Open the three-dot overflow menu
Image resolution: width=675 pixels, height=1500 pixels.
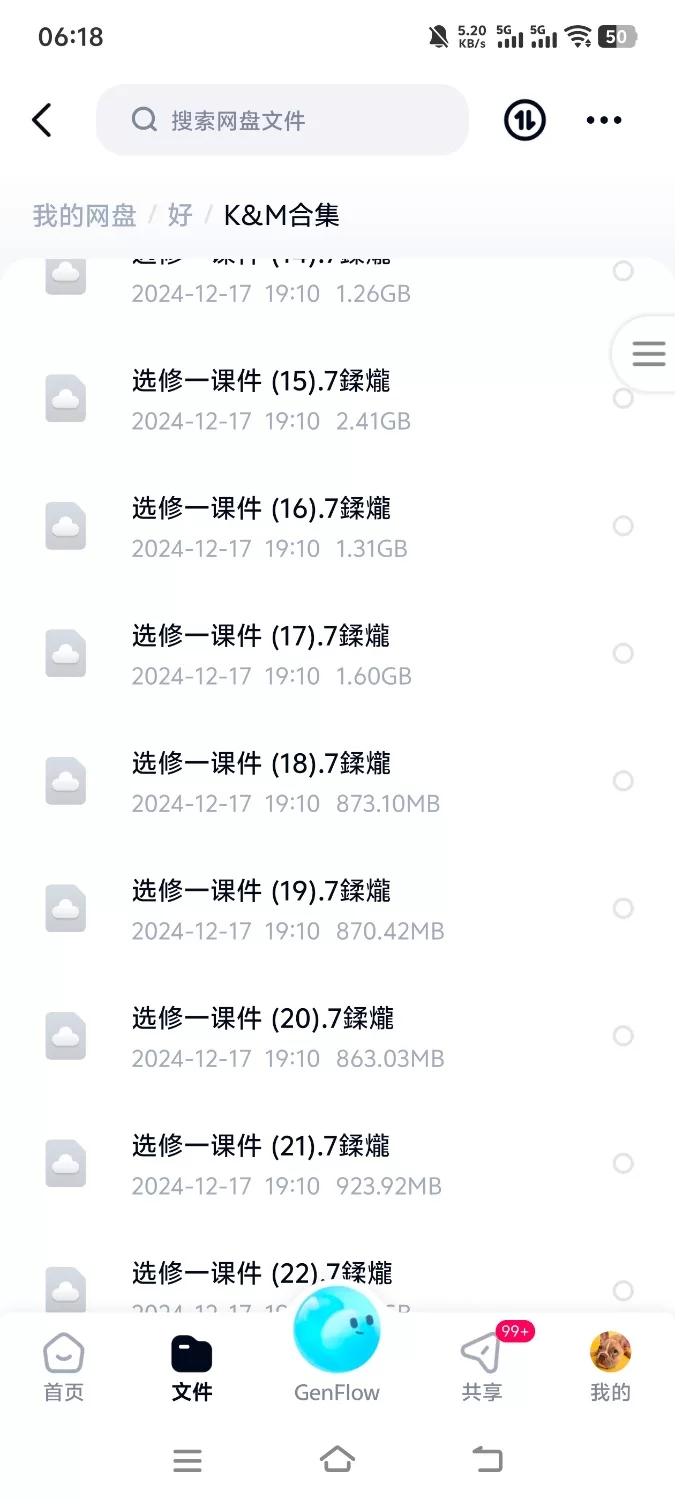[604, 120]
